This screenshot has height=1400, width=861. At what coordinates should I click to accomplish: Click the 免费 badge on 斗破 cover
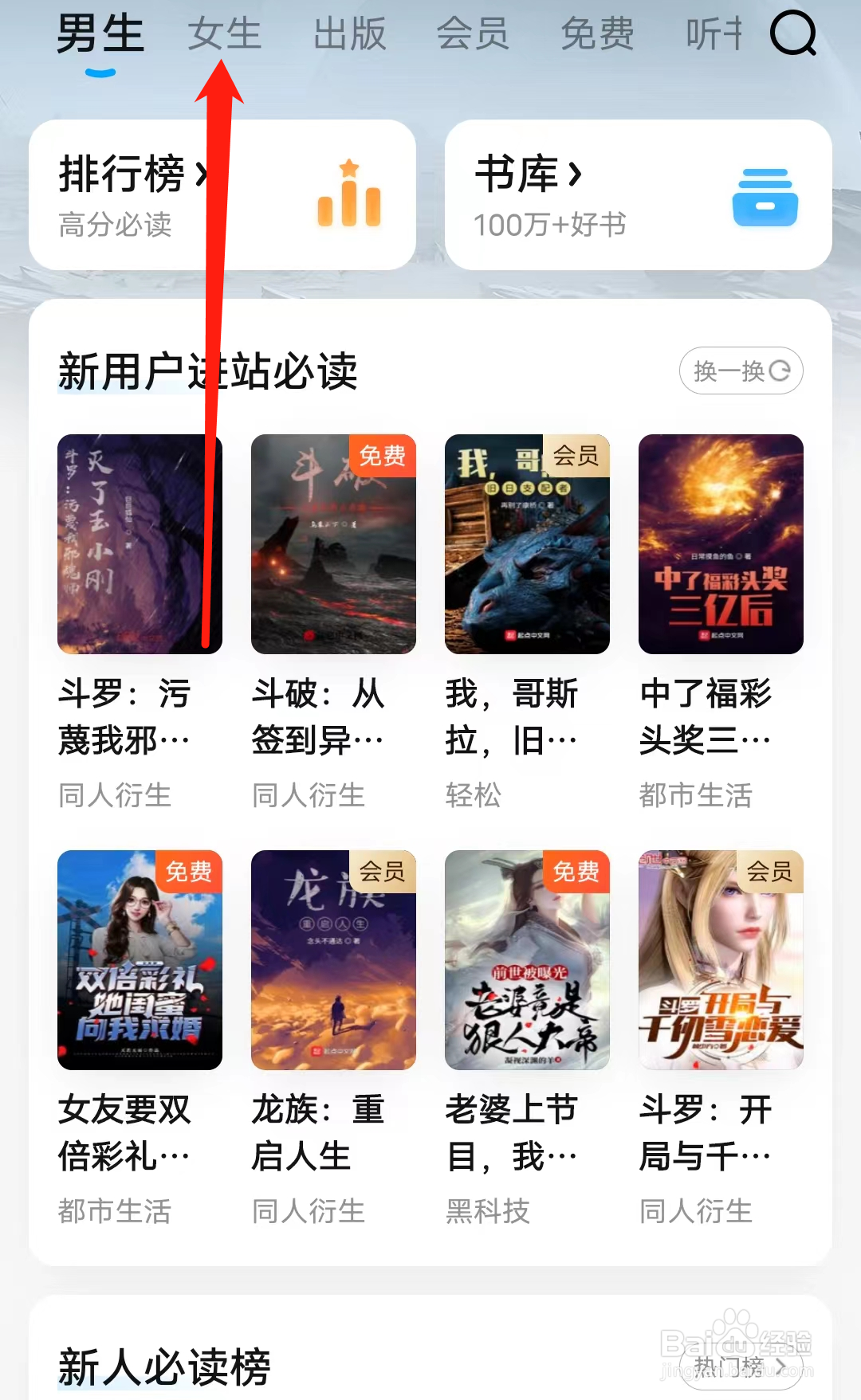pyautogui.click(x=381, y=456)
